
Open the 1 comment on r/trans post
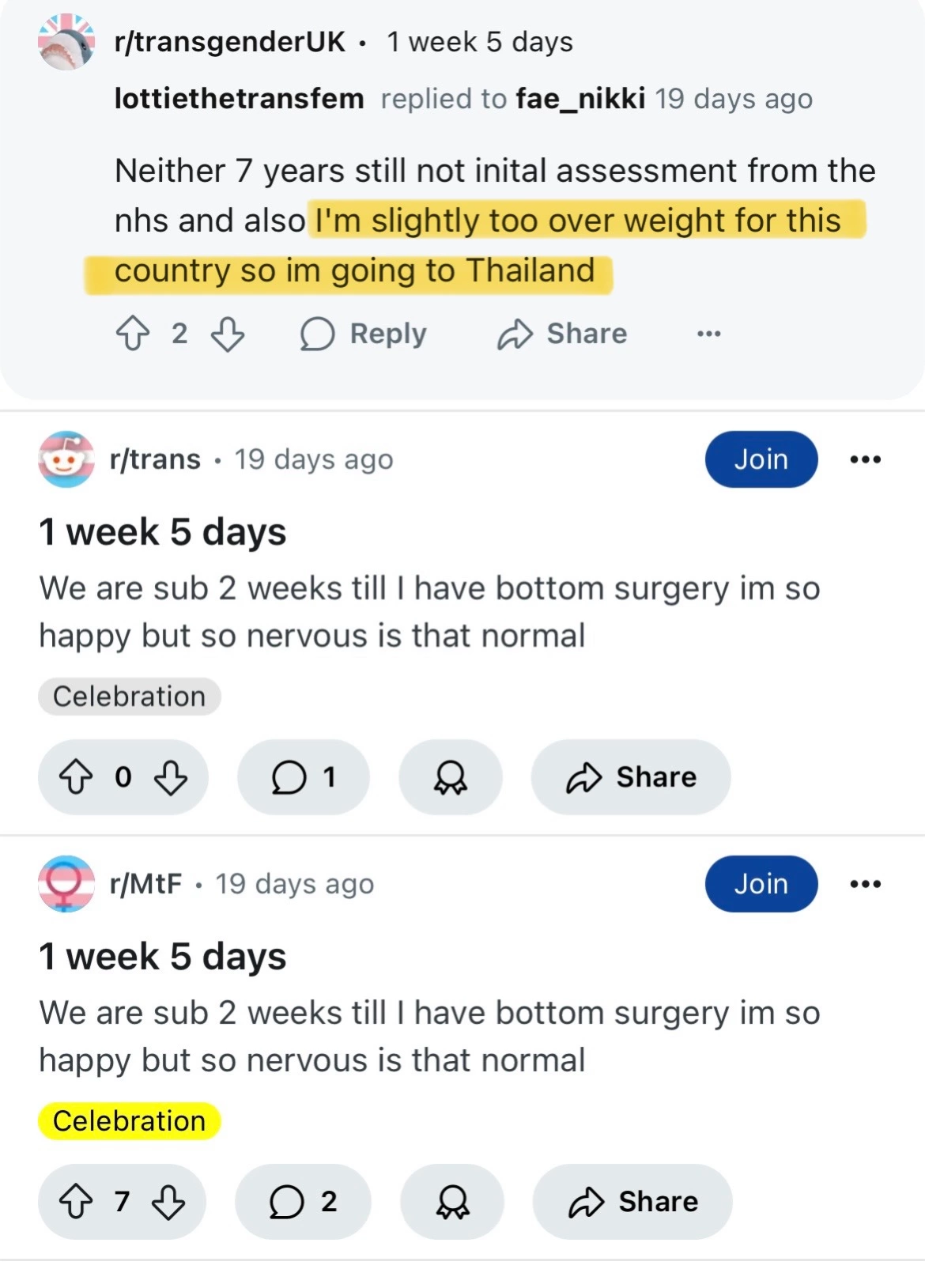click(304, 777)
